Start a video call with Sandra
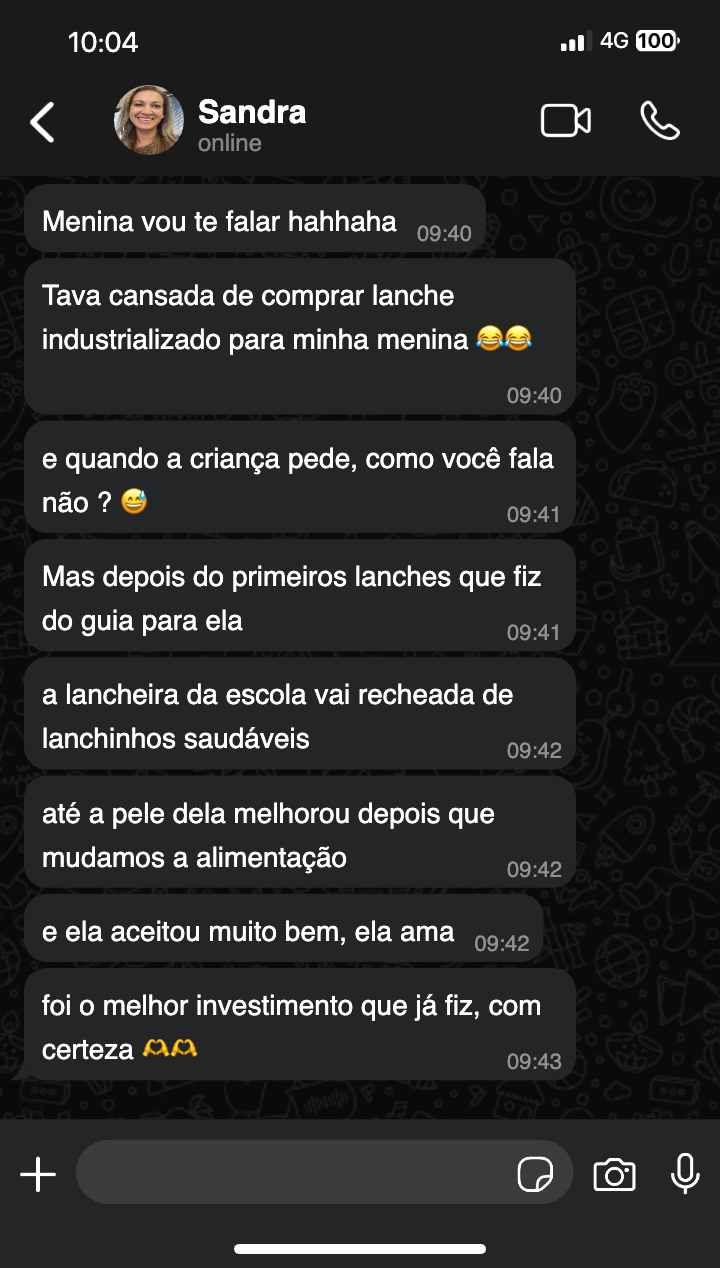Image resolution: width=720 pixels, height=1268 pixels. click(565, 121)
